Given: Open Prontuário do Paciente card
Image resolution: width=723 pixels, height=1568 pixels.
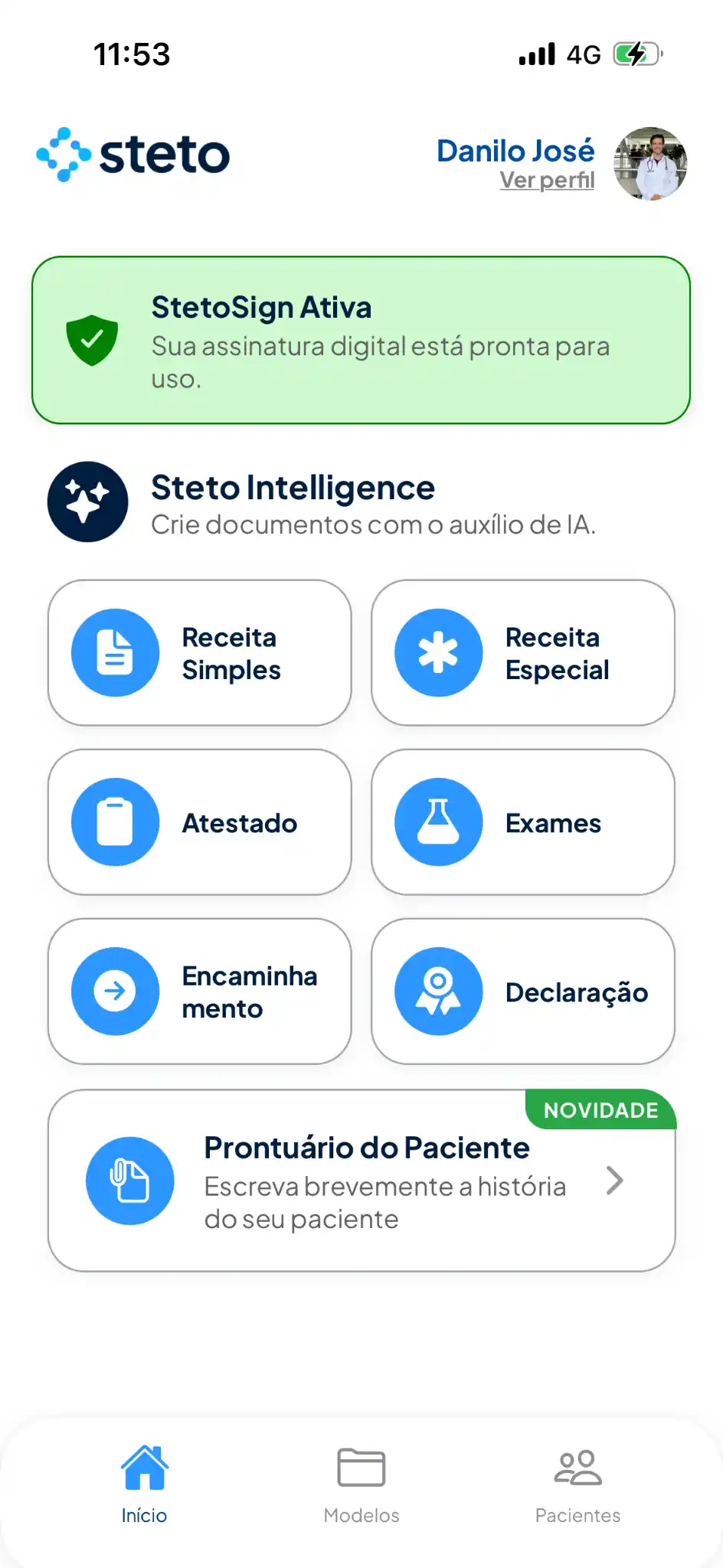Looking at the screenshot, I should pos(361,1181).
